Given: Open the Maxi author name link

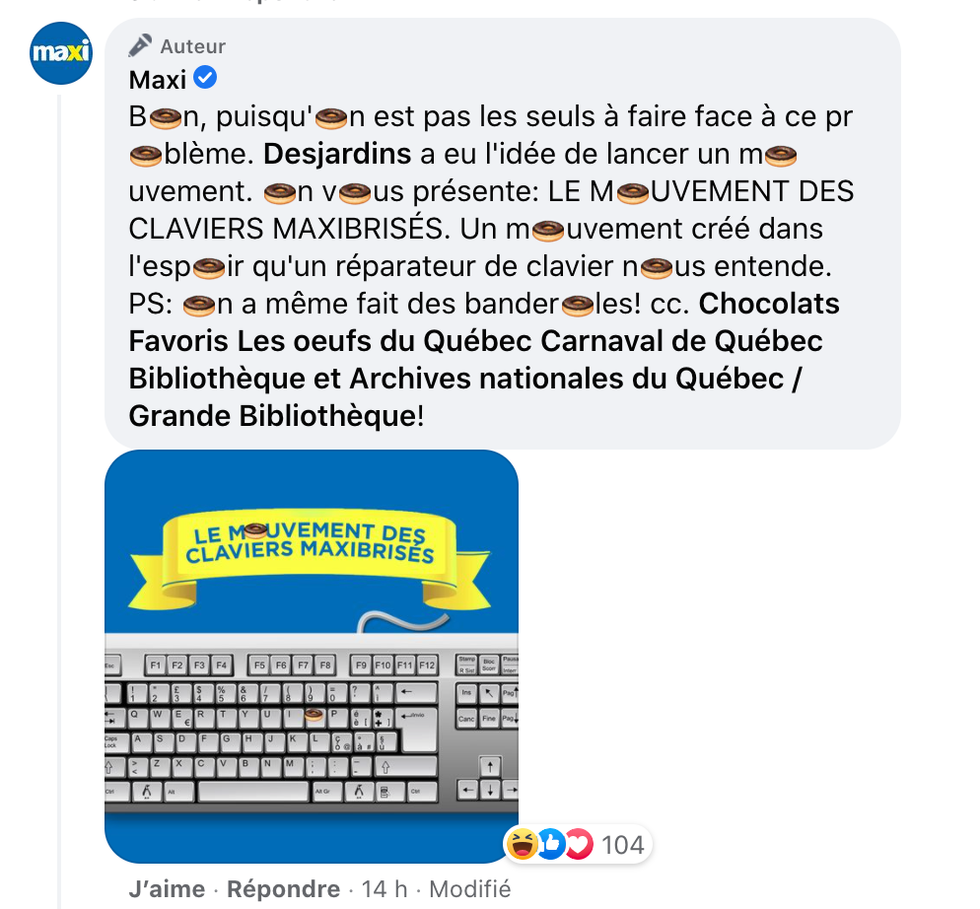Looking at the screenshot, I should [158, 79].
